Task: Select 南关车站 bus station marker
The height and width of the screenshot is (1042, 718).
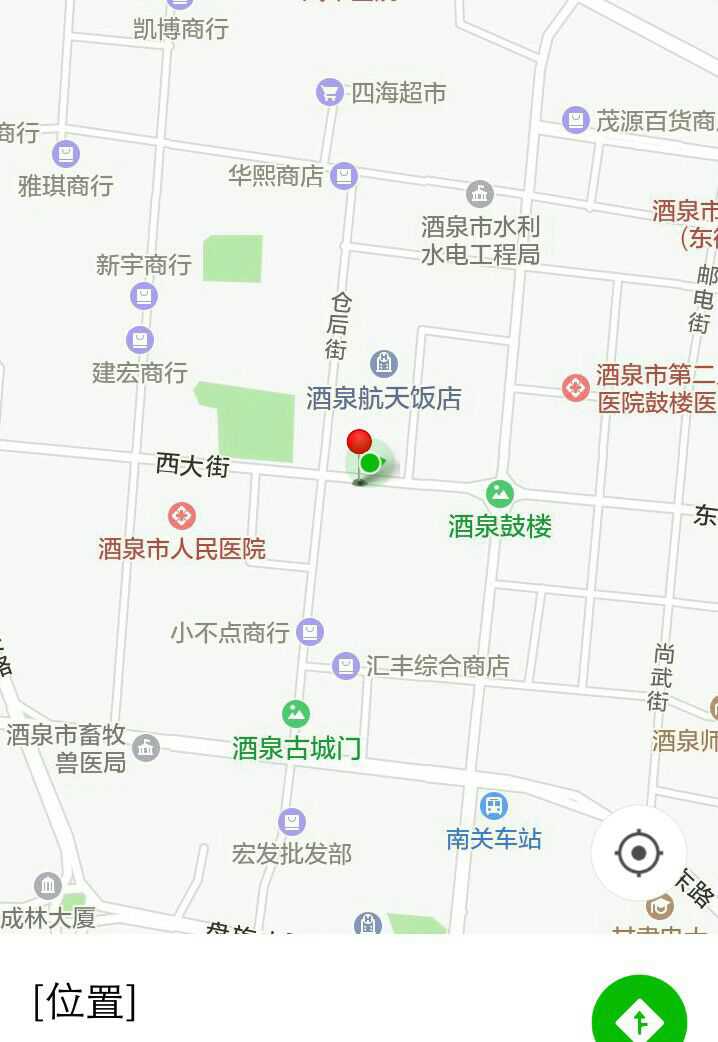Action: (x=493, y=806)
